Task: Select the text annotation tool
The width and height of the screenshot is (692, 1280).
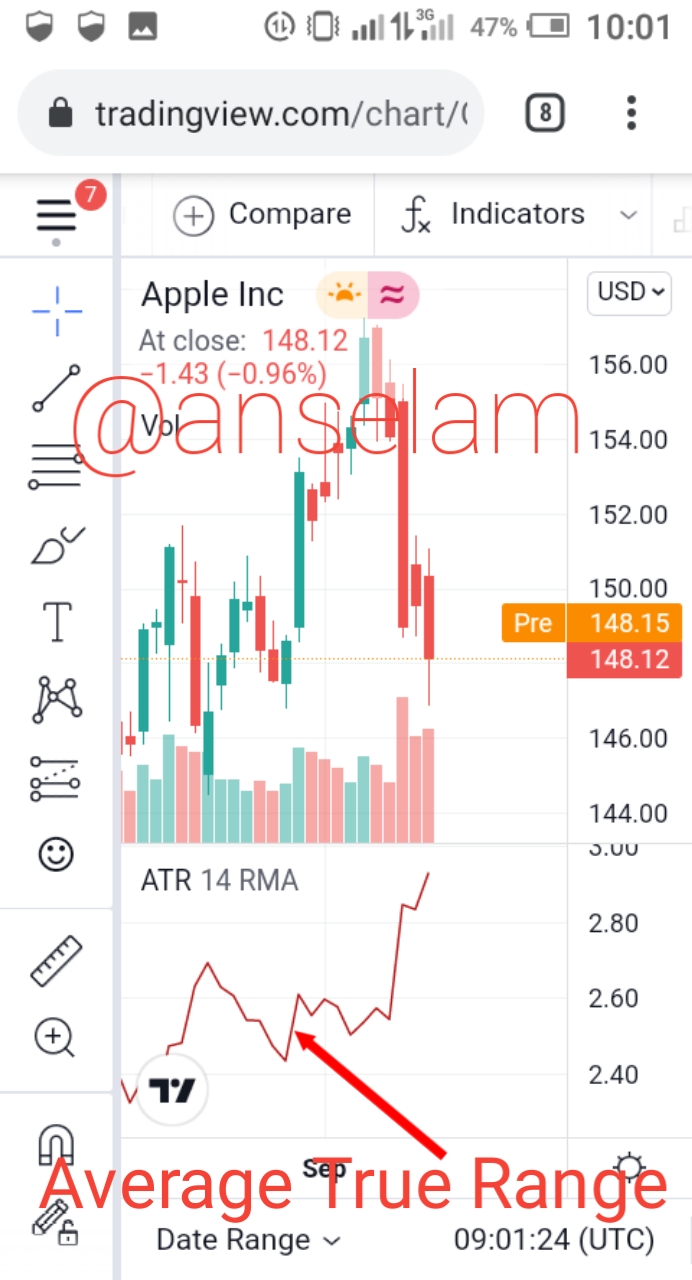Action: point(57,622)
